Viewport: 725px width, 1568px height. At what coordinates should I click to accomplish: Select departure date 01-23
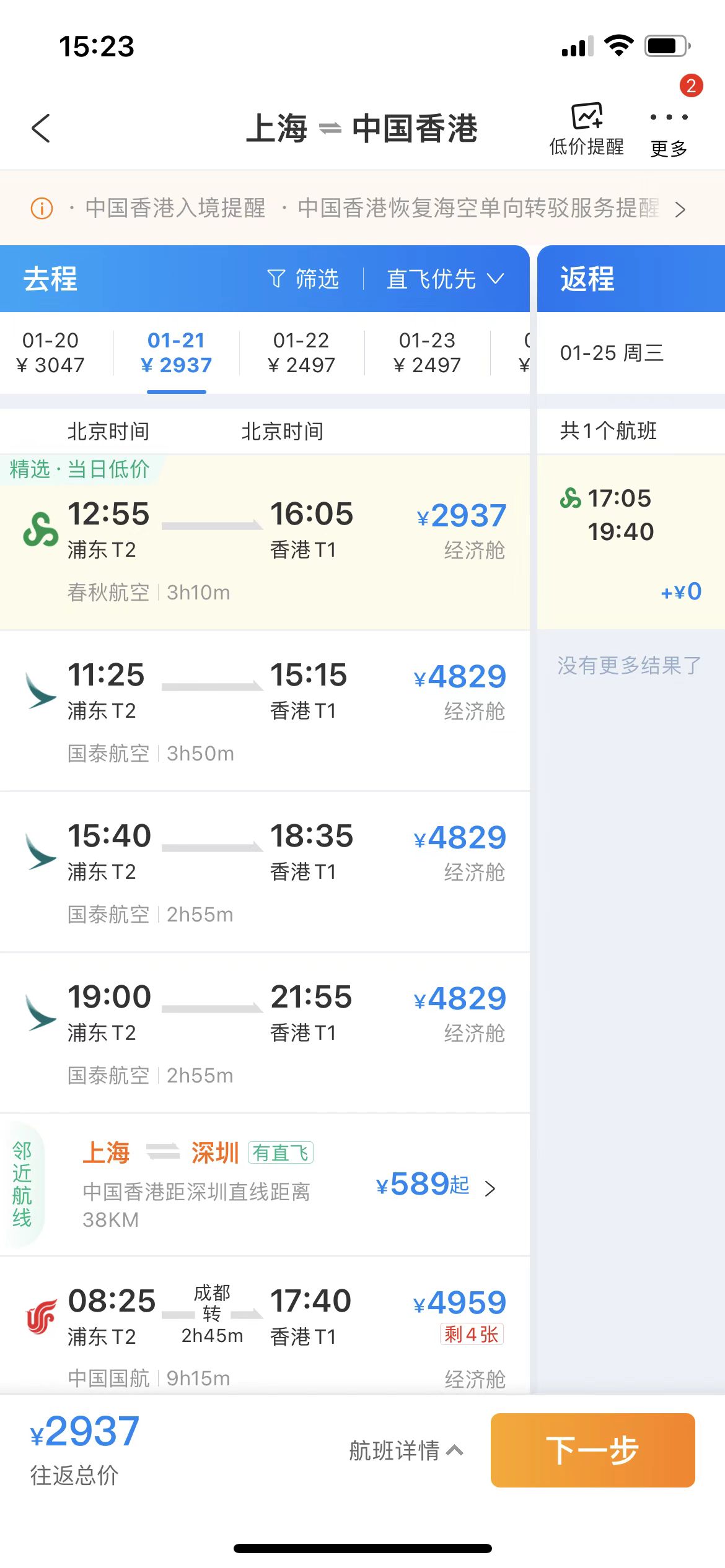pyautogui.click(x=428, y=352)
